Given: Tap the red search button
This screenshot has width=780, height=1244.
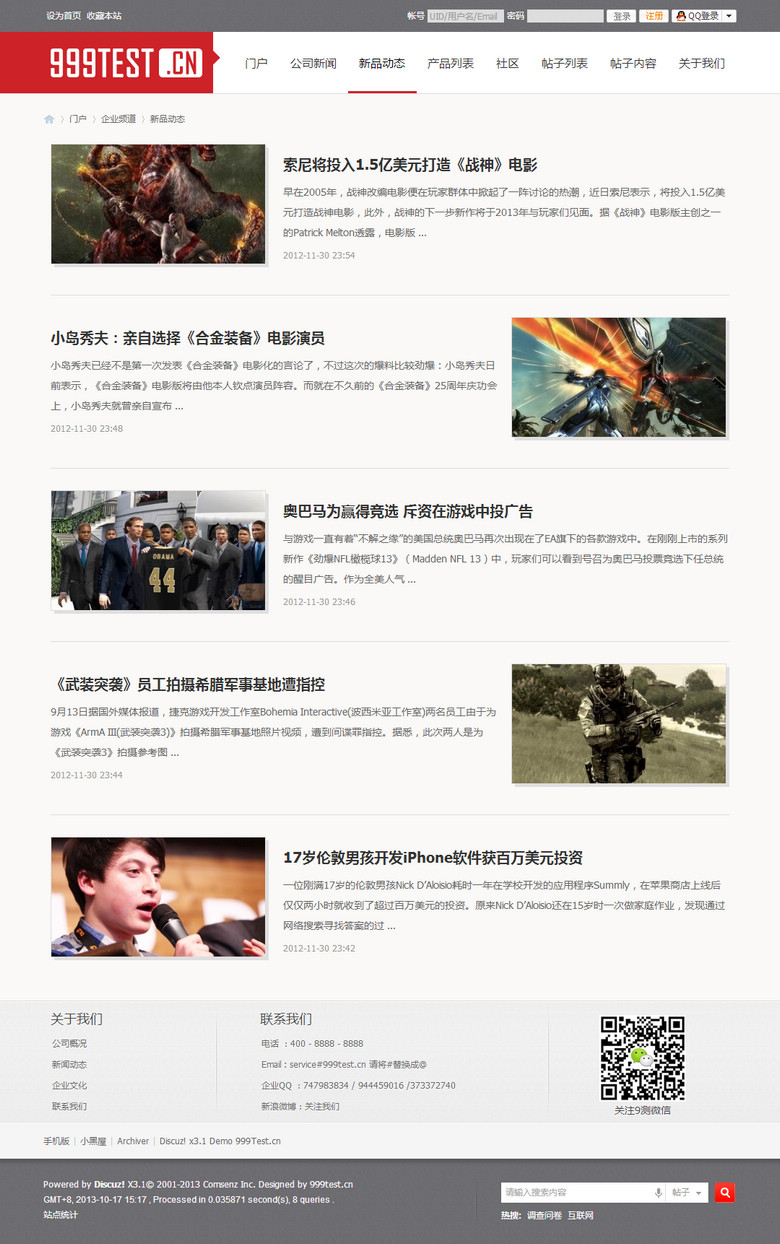Looking at the screenshot, I should [x=725, y=1192].
